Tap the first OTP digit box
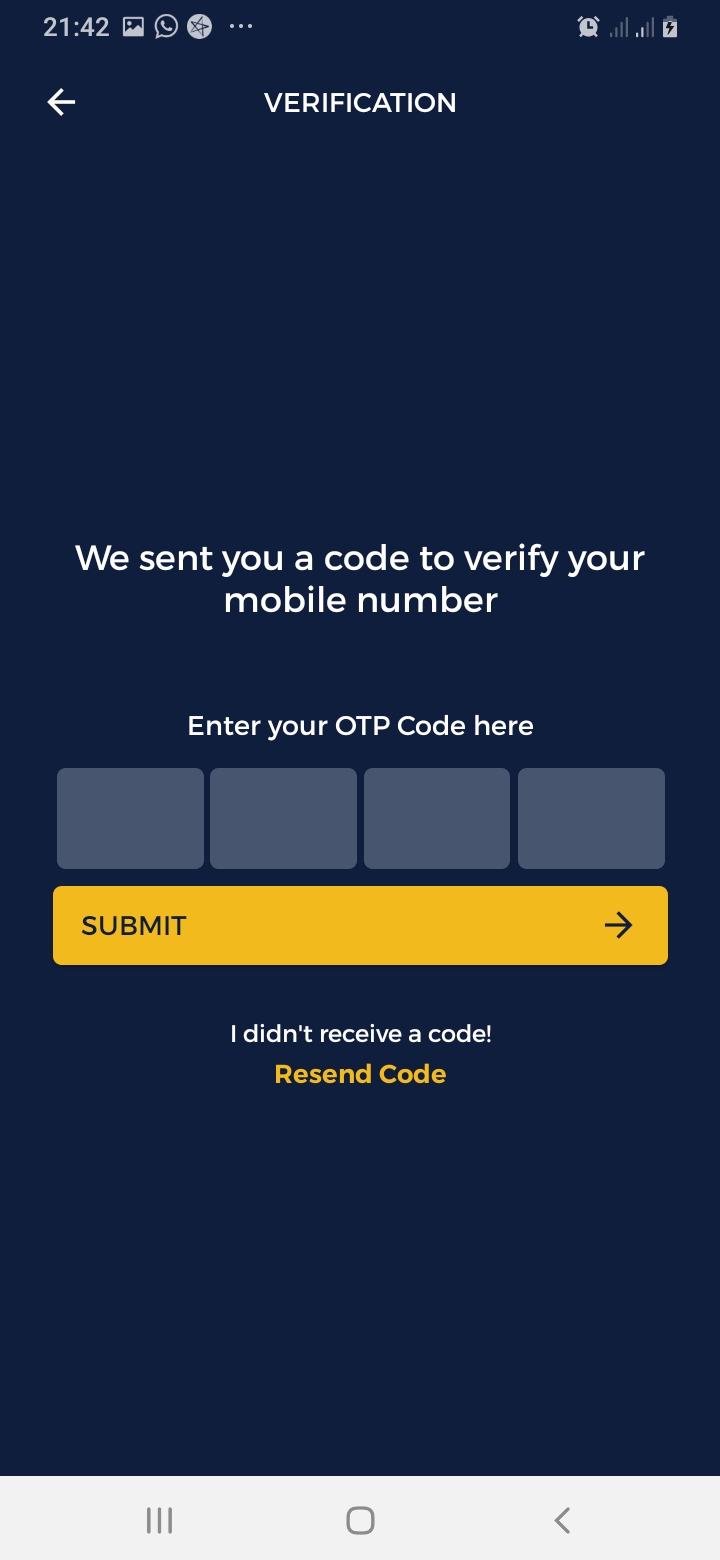Viewport: 720px width, 1560px height. (x=130, y=818)
